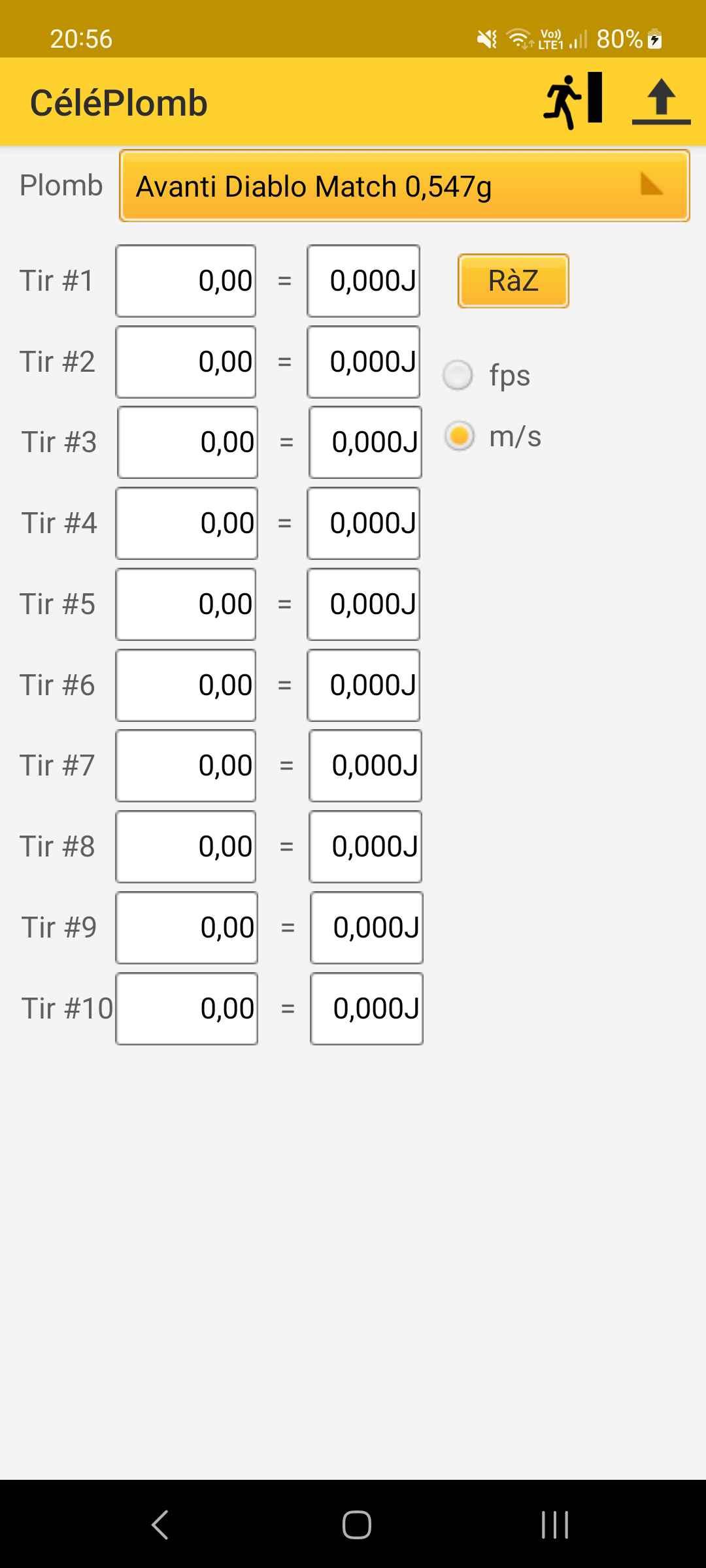Tap the Tir #7 velocity field

click(186, 766)
